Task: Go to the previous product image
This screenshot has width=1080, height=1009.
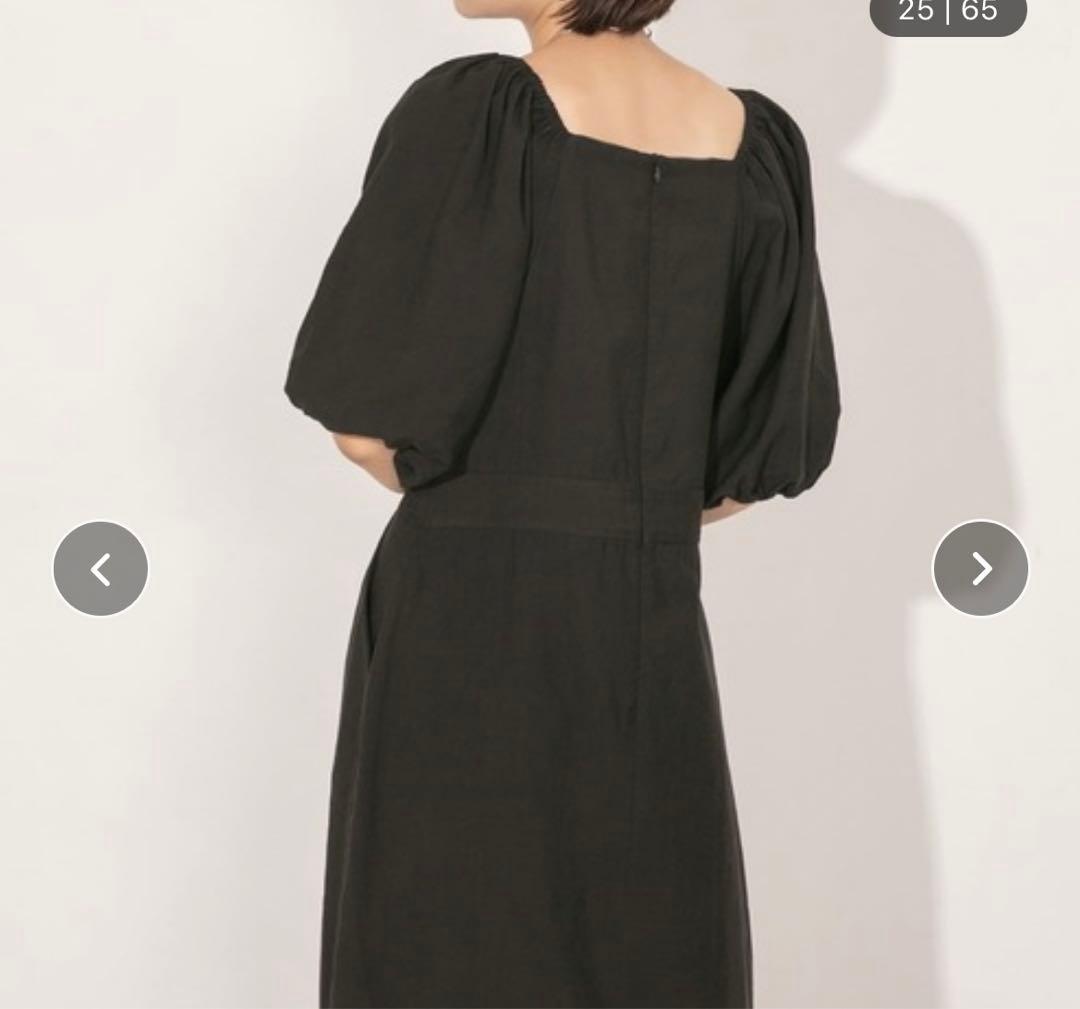Action: [x=100, y=569]
